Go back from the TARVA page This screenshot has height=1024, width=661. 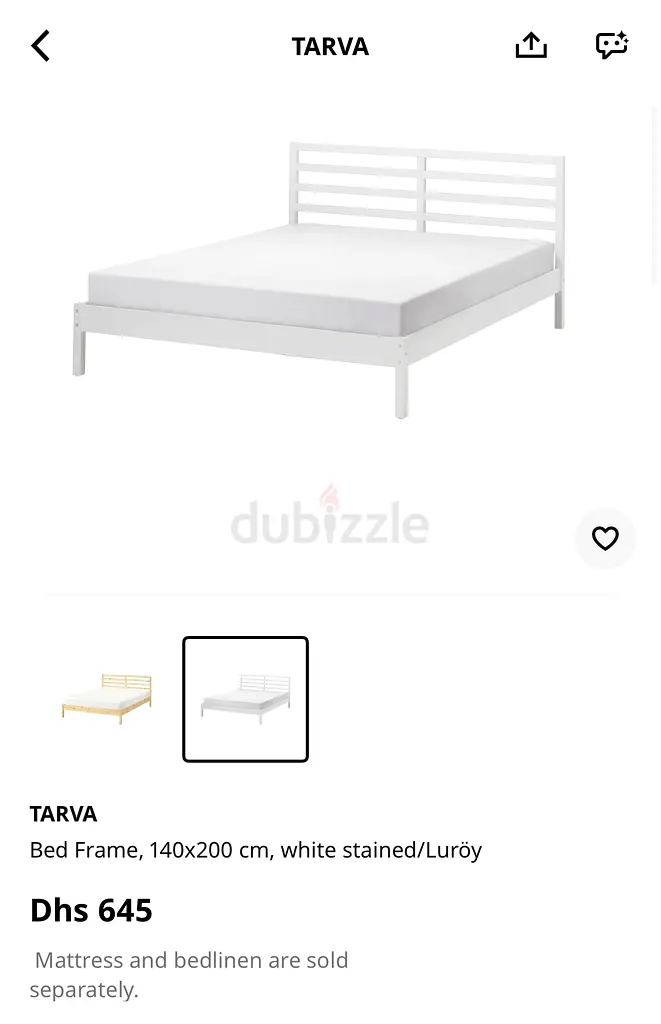click(x=41, y=46)
